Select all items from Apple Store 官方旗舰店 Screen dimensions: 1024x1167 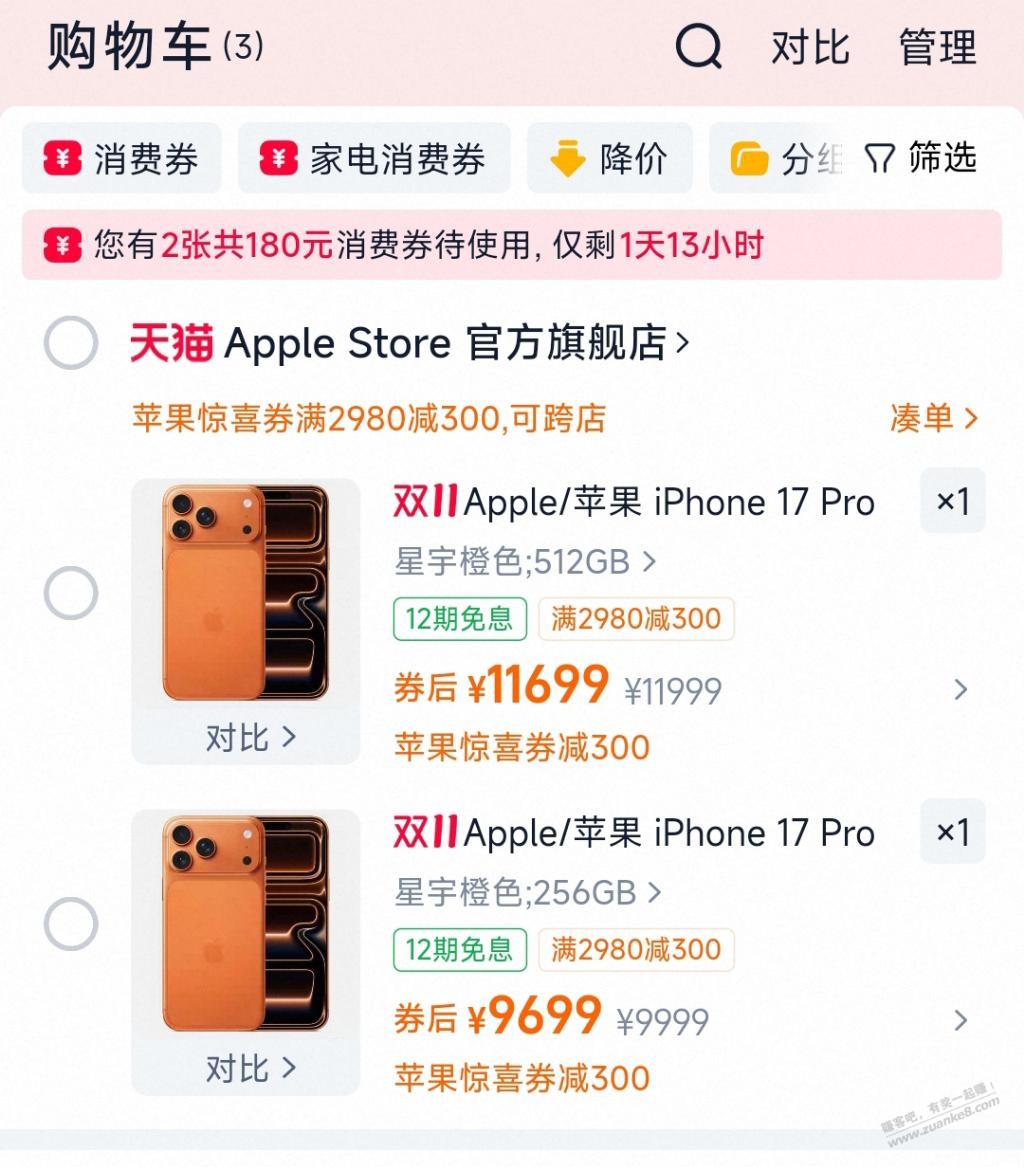point(71,343)
